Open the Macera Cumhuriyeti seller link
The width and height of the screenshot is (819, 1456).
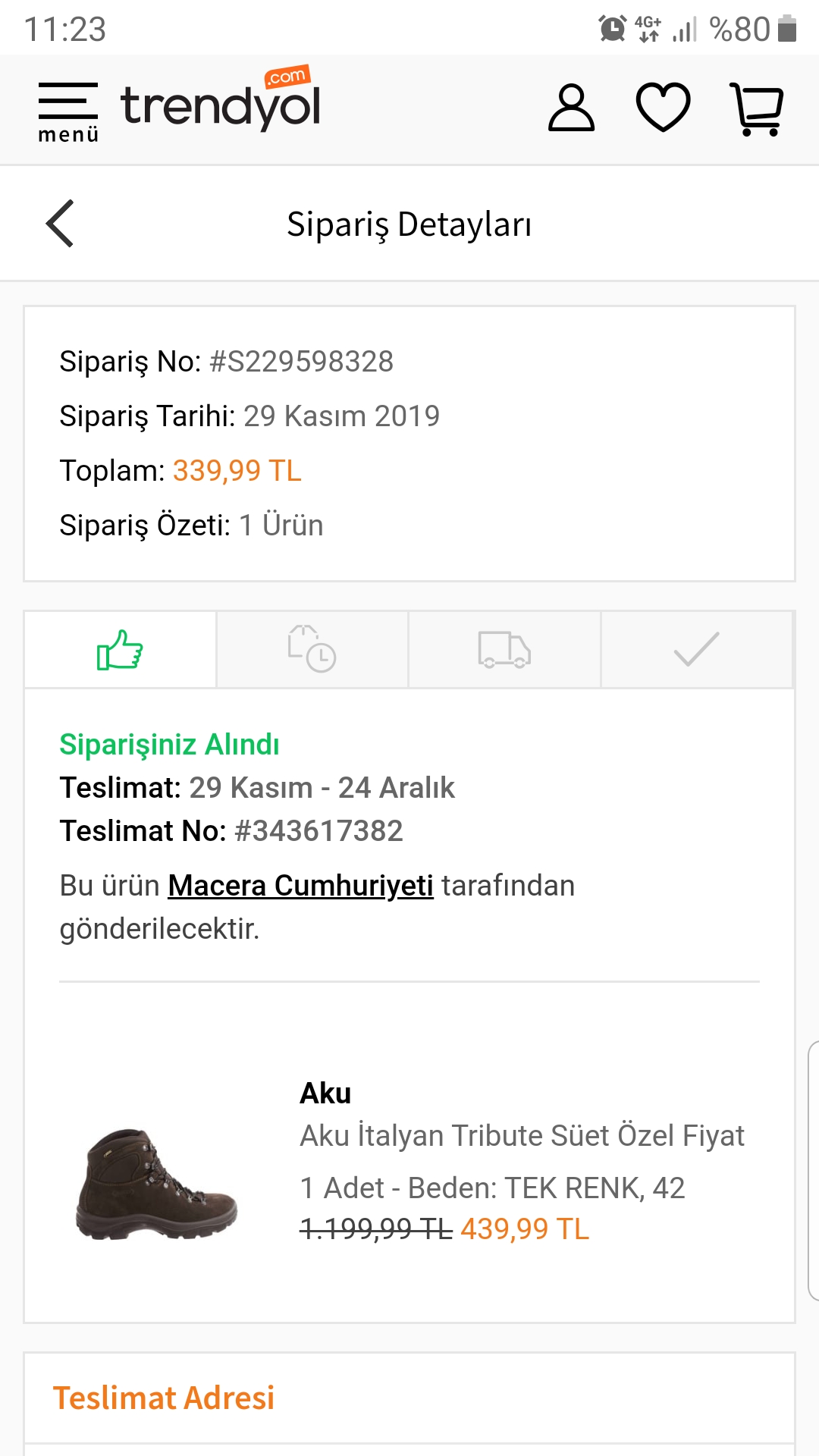click(x=300, y=886)
